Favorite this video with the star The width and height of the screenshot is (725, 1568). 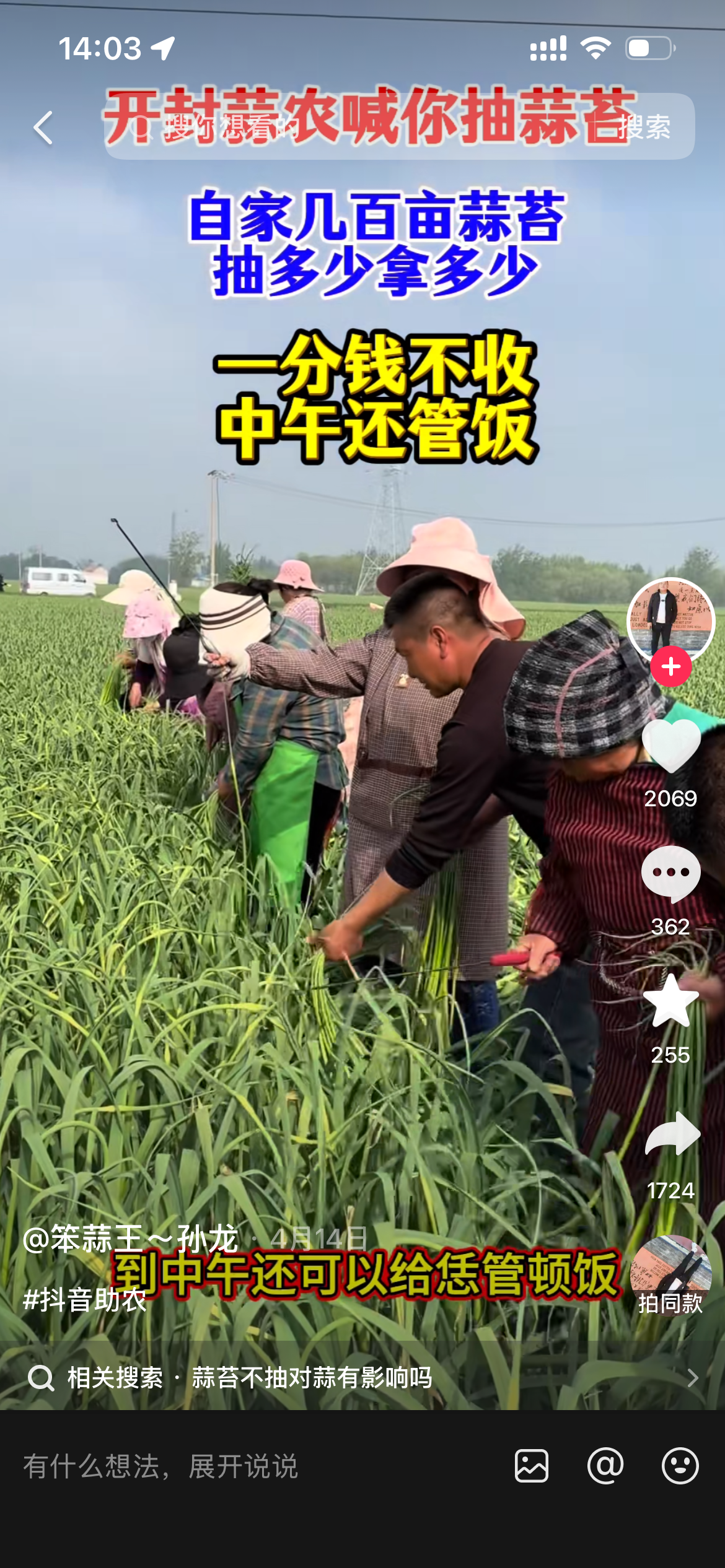pyautogui.click(x=670, y=1001)
